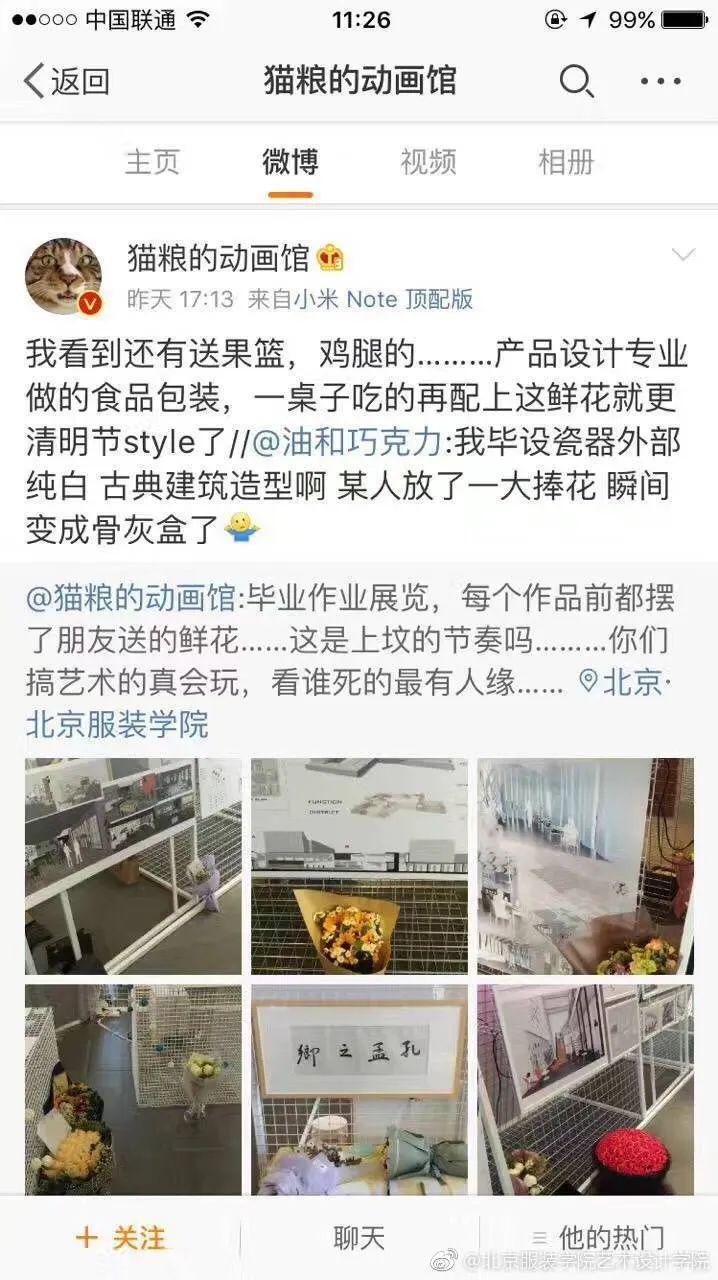Switch to the 视频 tab

(x=428, y=162)
